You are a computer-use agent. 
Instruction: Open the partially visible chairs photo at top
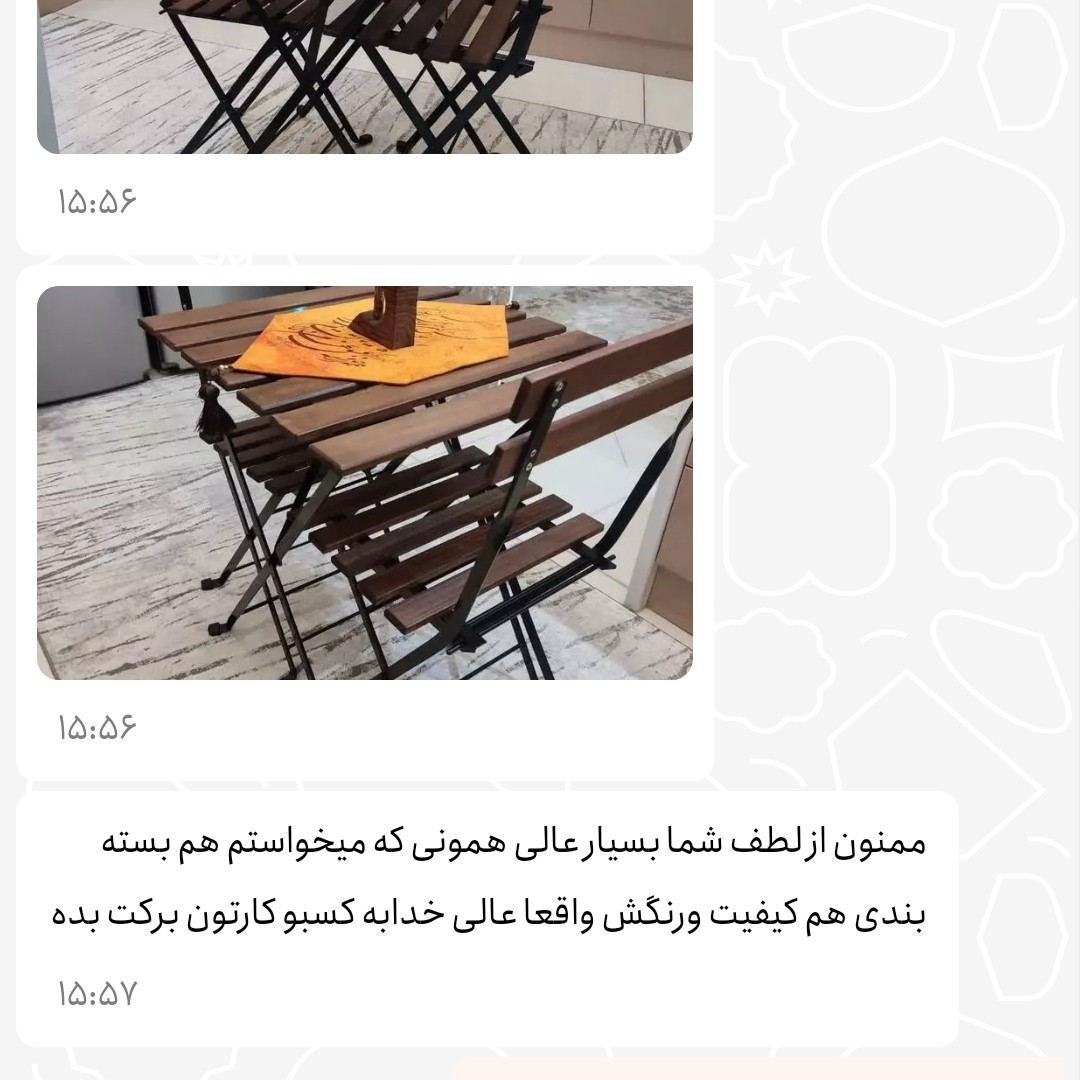(365, 75)
